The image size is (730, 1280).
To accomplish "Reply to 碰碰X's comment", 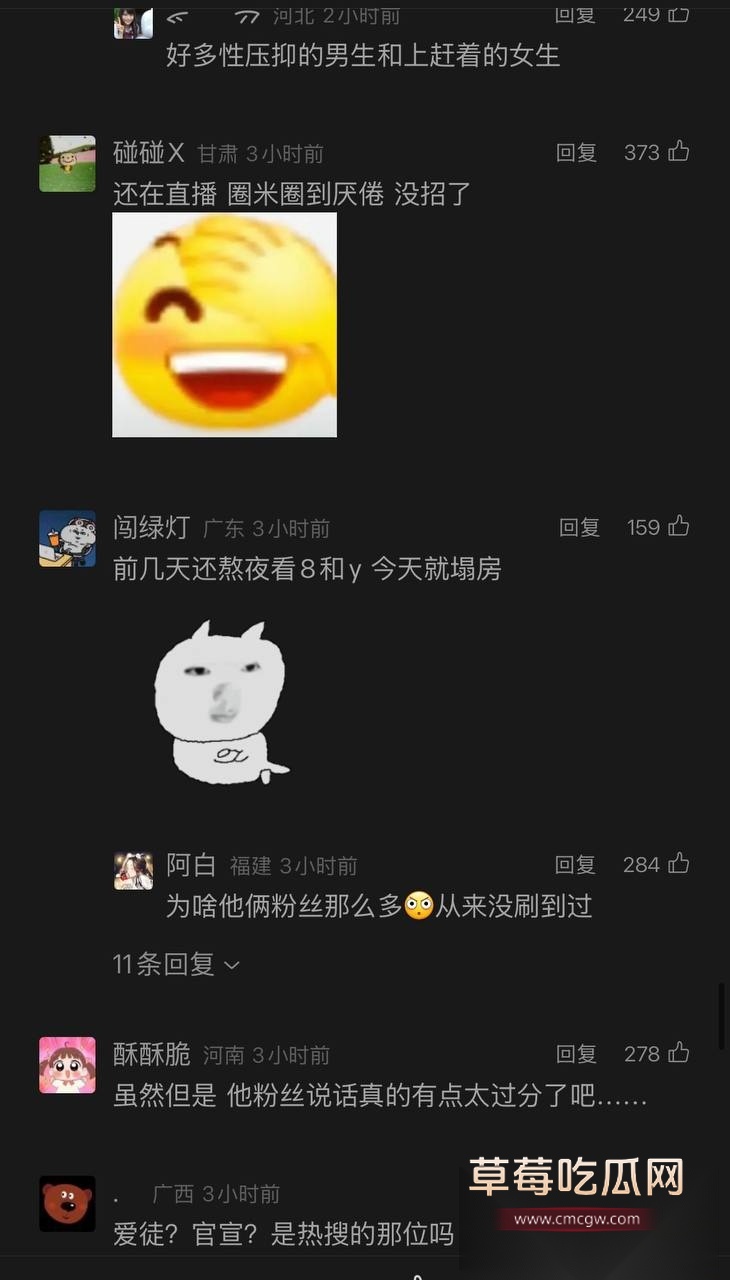I will pyautogui.click(x=576, y=153).
